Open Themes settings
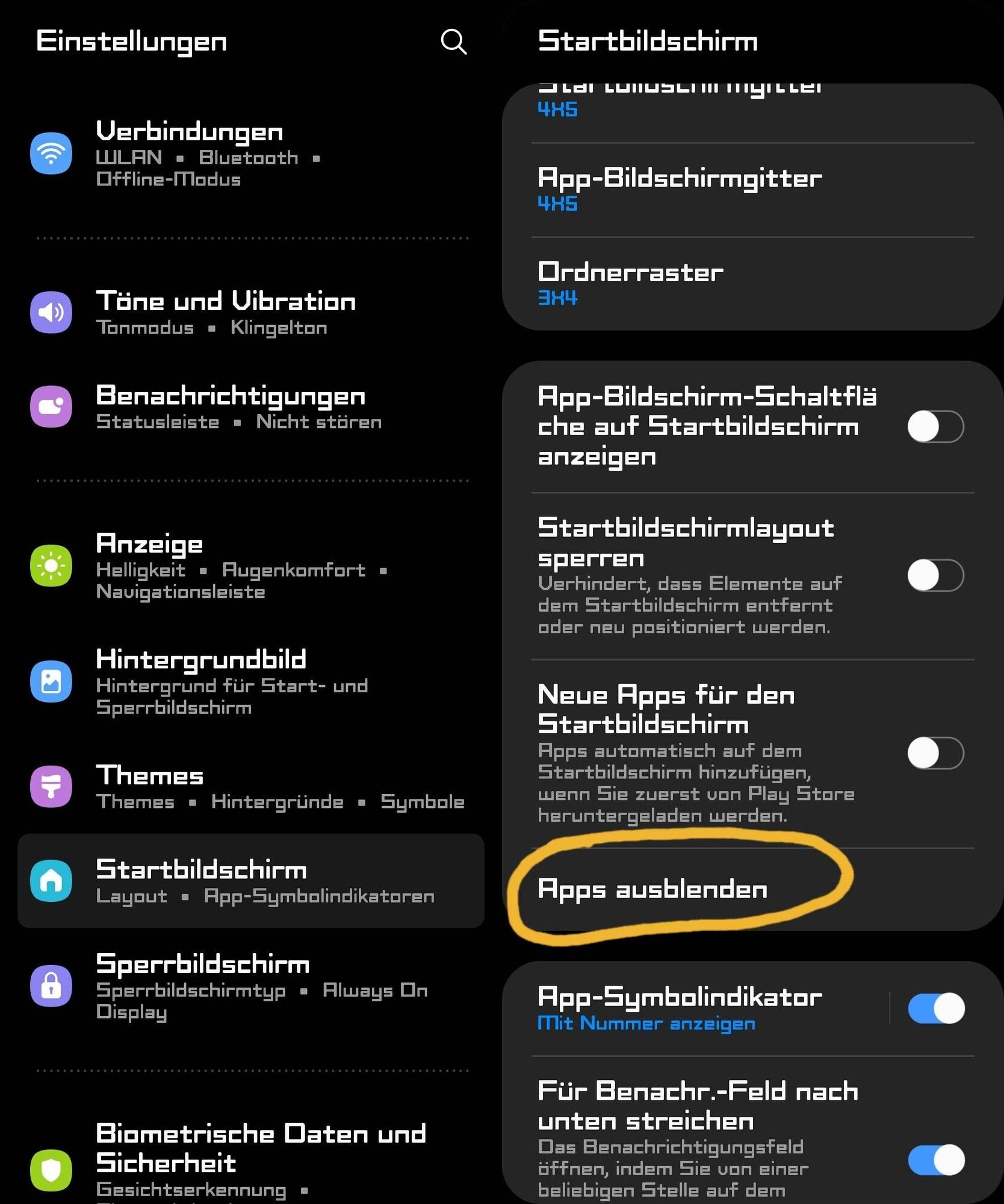1004x1204 pixels. click(241, 786)
